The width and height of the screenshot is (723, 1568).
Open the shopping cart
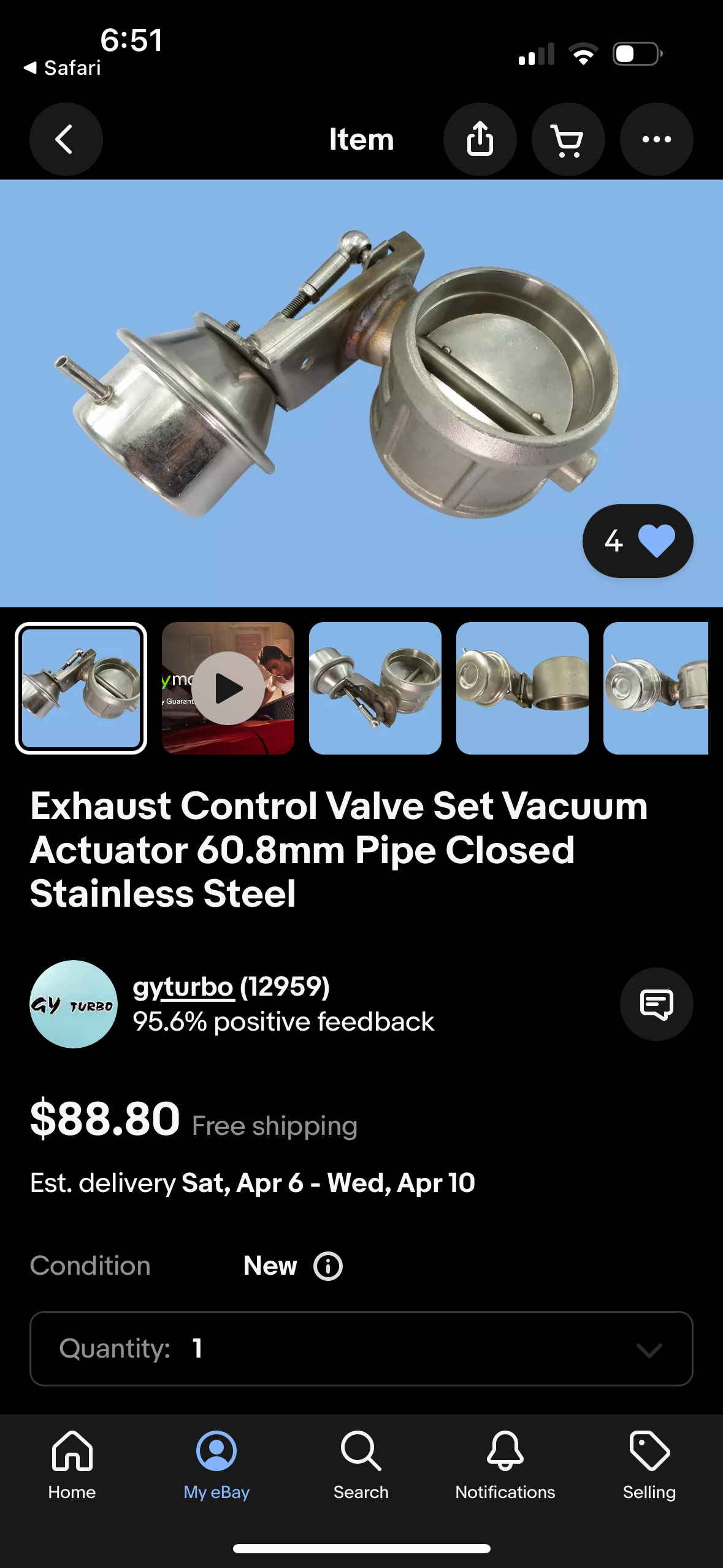pyautogui.click(x=568, y=139)
